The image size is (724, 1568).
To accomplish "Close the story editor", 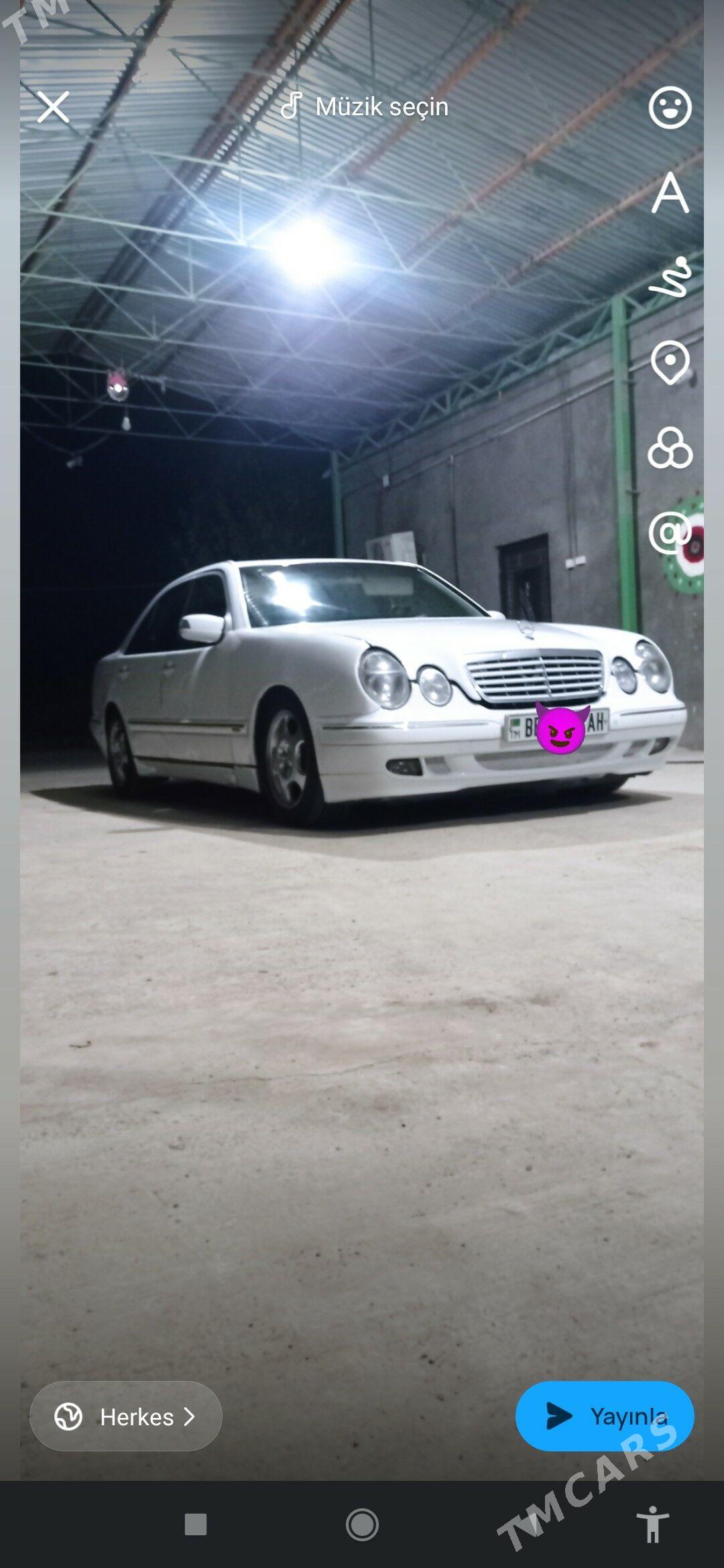I will (x=53, y=107).
